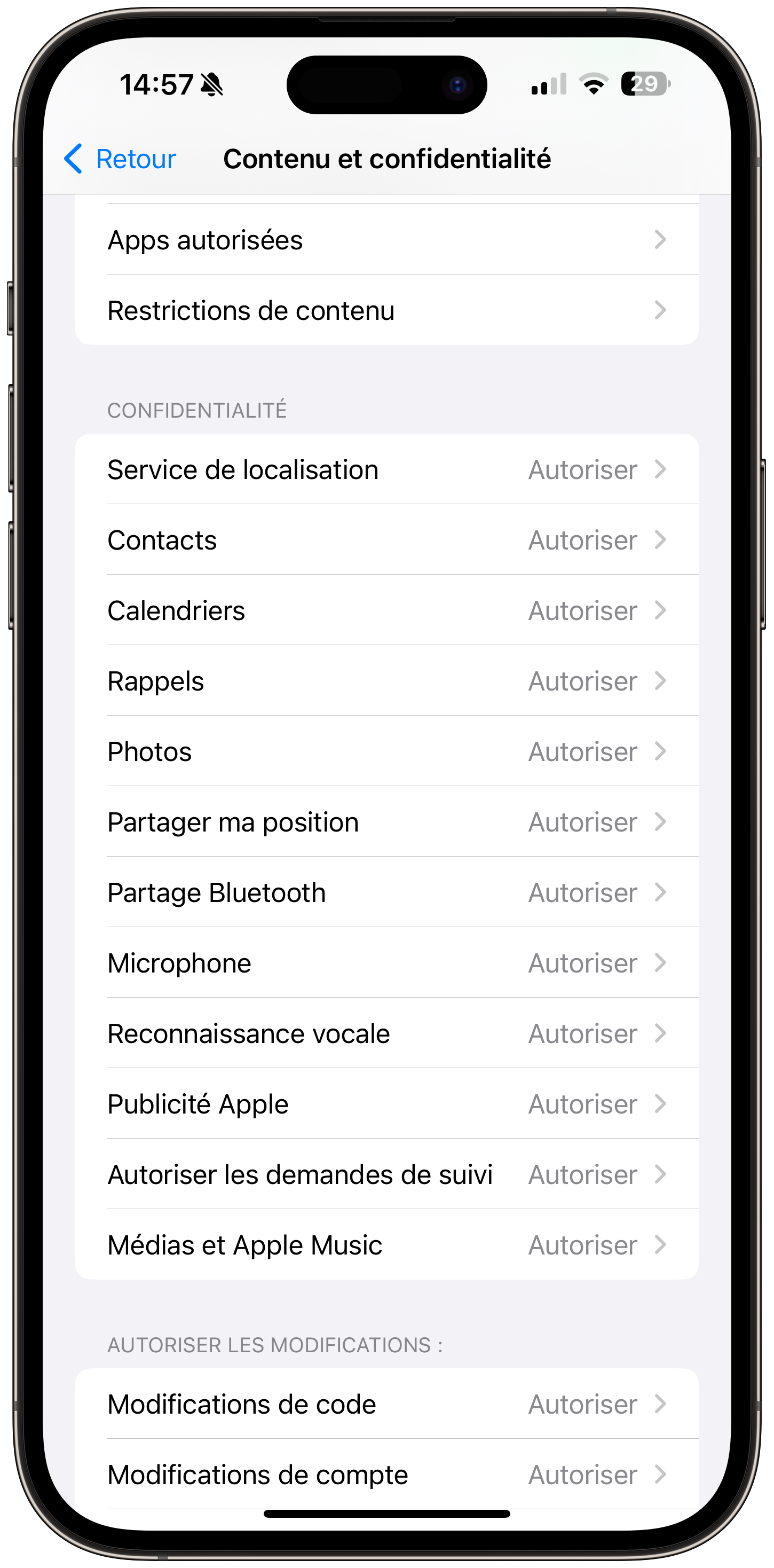Open Photos privacy settings
This screenshot has width=774, height=1568.
click(386, 751)
